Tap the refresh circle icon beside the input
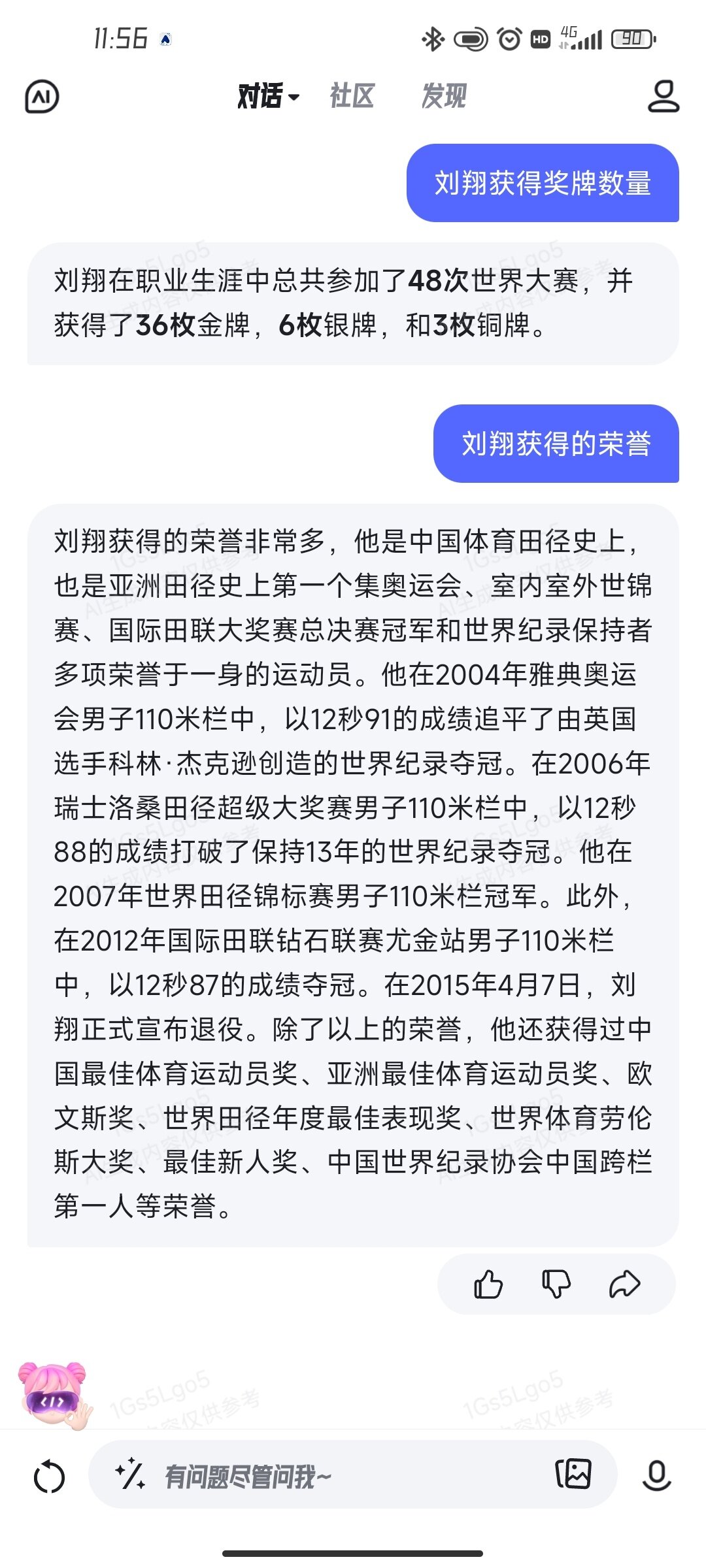Screen dimensions: 706x1568 (x=50, y=1477)
